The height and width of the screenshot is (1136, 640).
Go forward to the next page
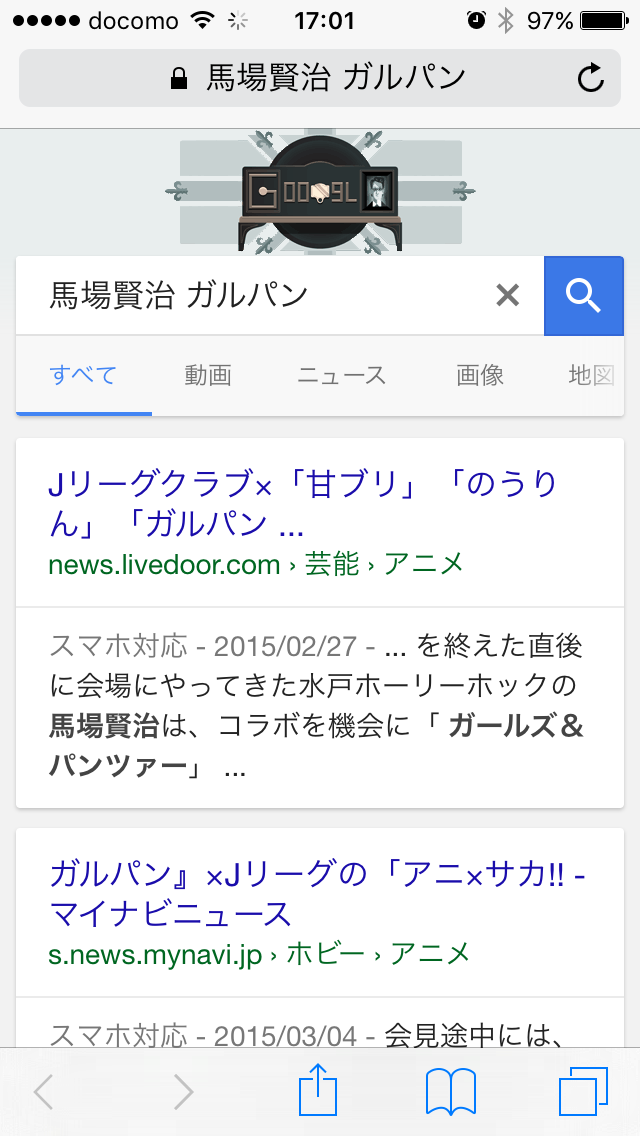point(182,1092)
